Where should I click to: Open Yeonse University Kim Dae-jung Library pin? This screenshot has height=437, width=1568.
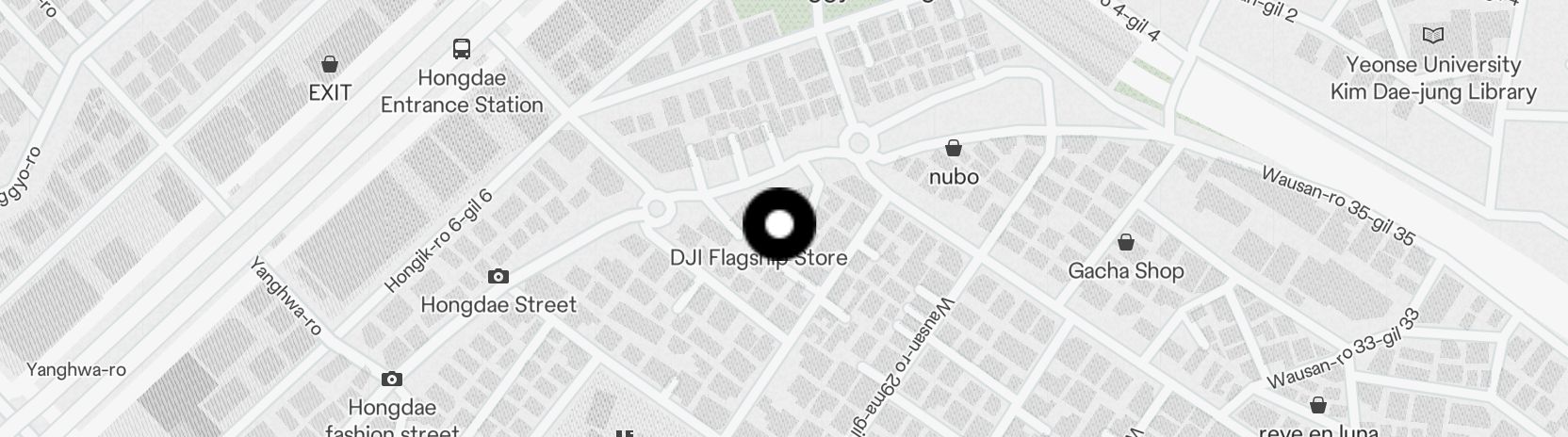[1433, 36]
